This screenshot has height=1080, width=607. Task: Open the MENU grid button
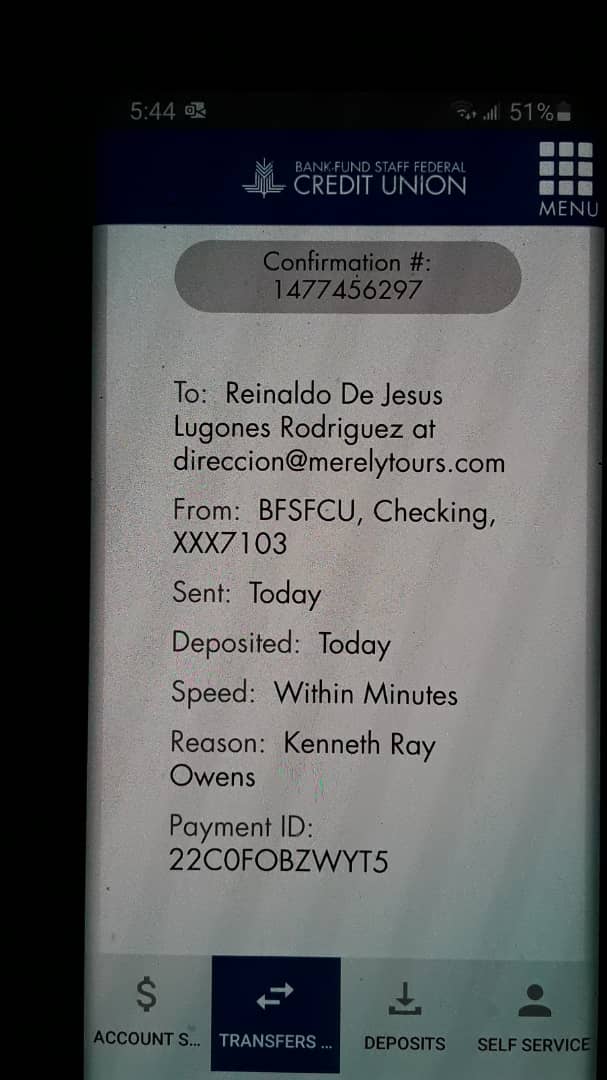coord(567,179)
